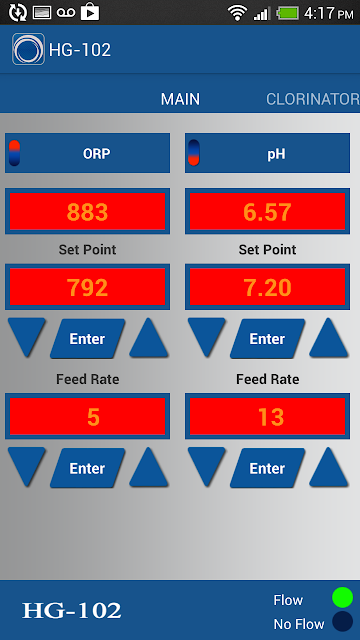Toggle the ORP switch
Image resolution: width=360 pixels, height=640 pixels.
coord(15,153)
